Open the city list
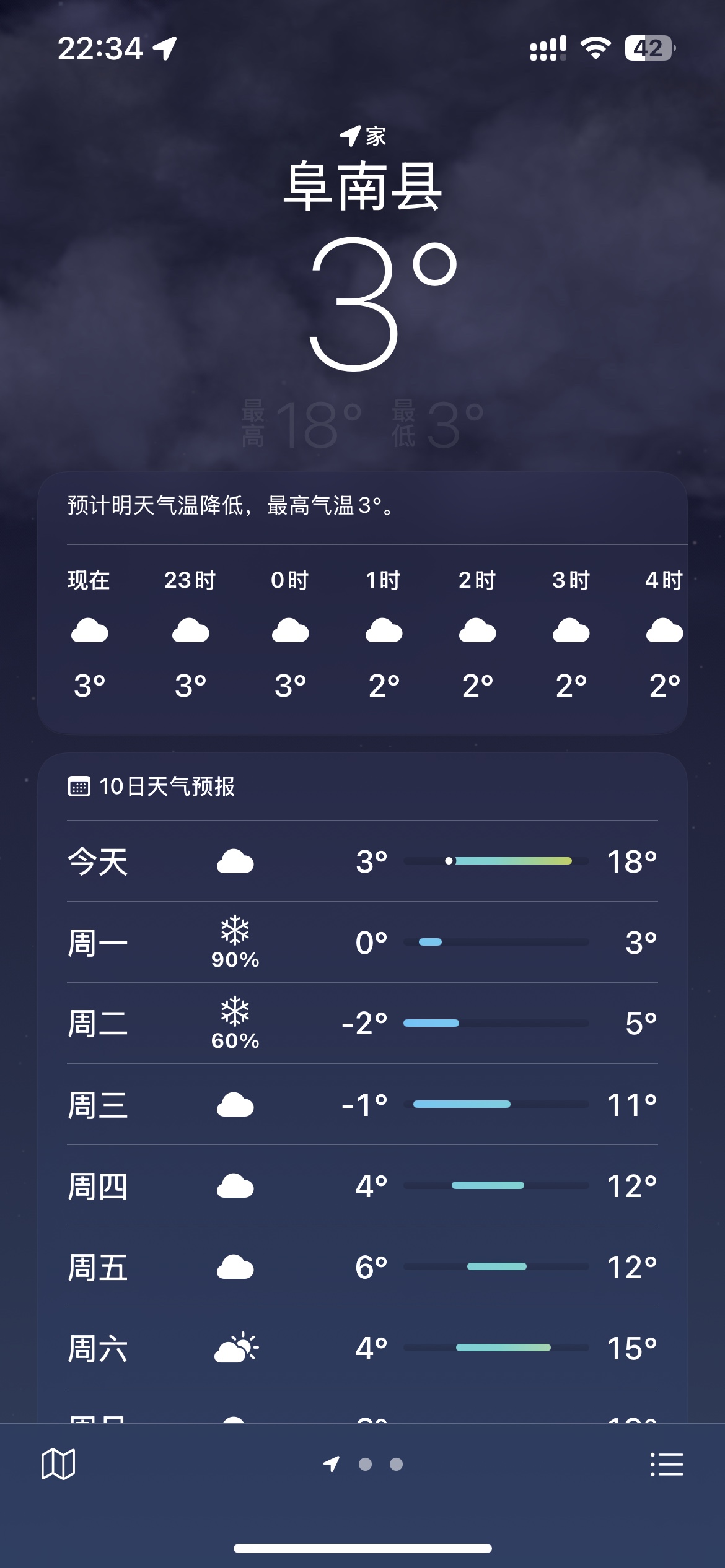Image resolution: width=725 pixels, height=1568 pixels. [x=667, y=1464]
